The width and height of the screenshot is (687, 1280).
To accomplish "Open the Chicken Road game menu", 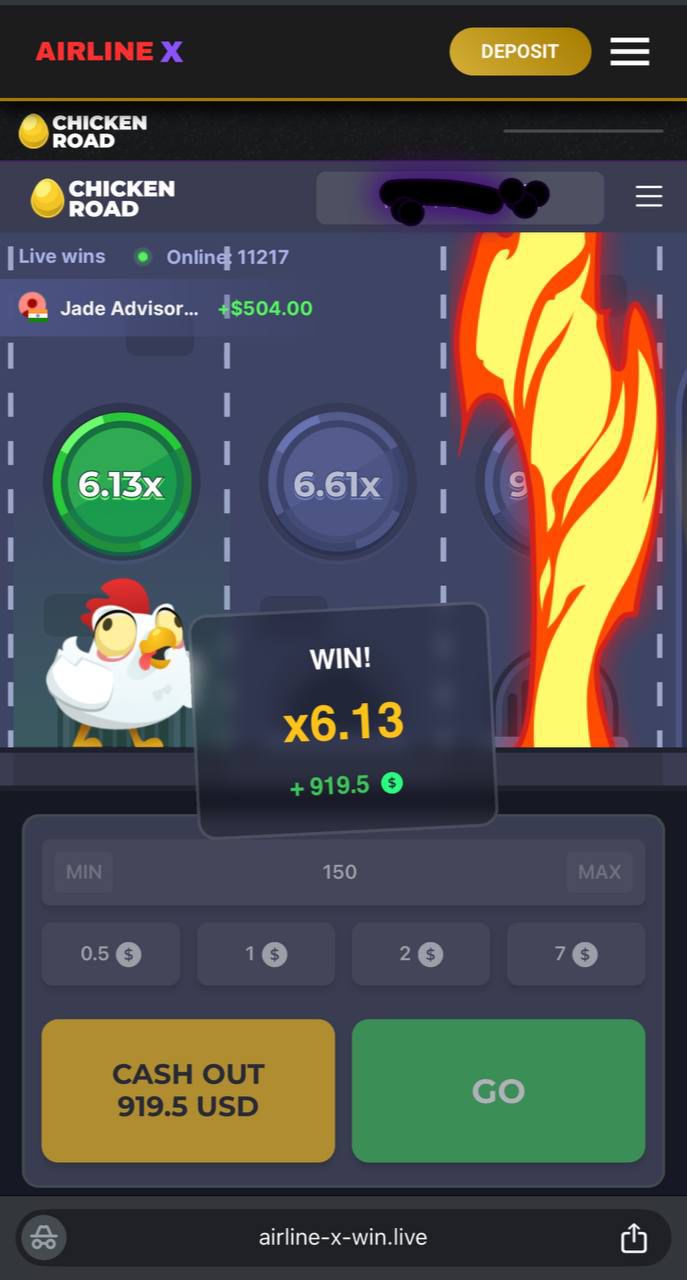I will [649, 197].
